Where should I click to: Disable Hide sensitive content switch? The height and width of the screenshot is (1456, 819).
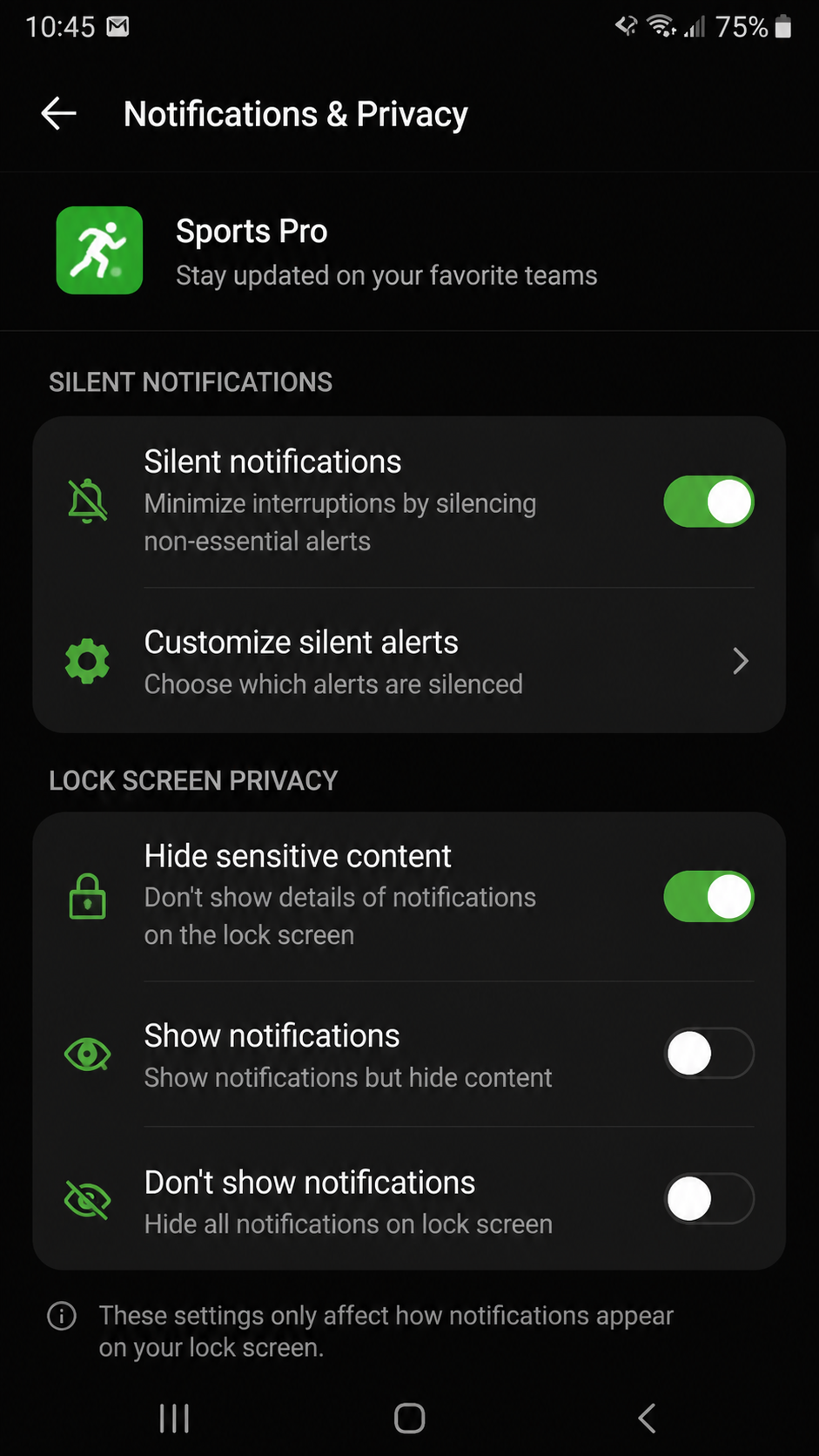[x=708, y=896]
